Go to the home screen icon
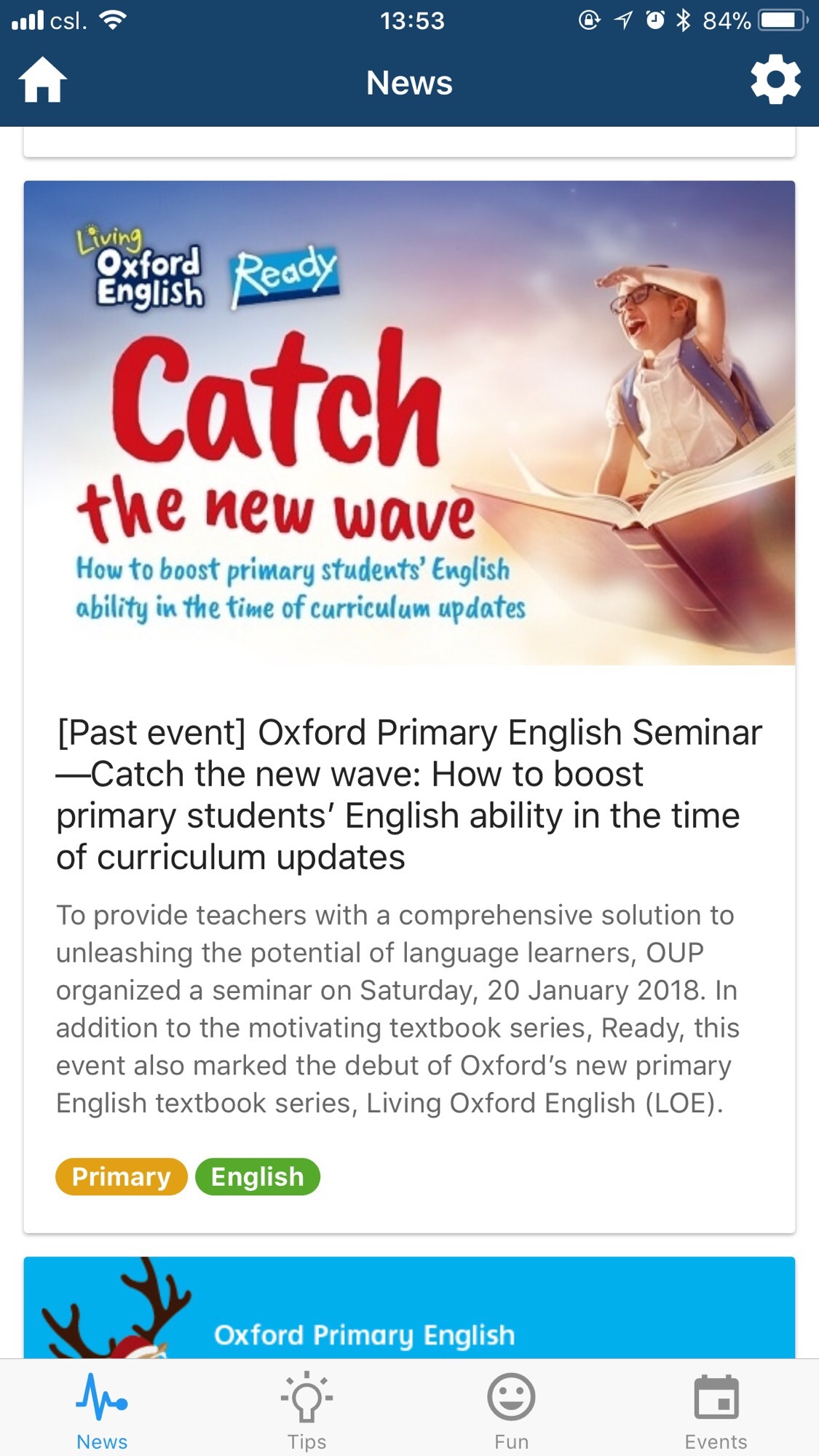This screenshot has height=1456, width=819. (x=43, y=80)
